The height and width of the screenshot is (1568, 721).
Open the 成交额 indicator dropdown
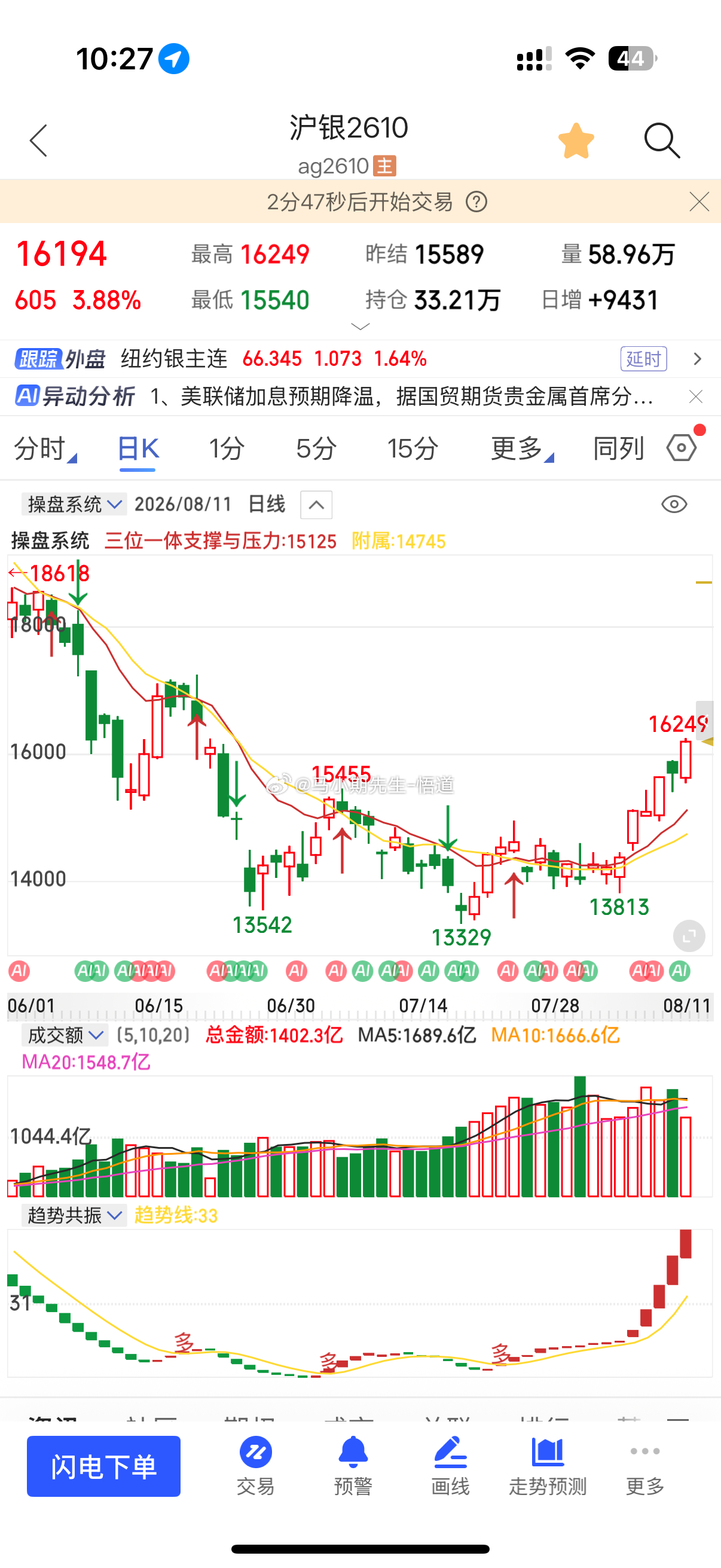(x=65, y=1035)
